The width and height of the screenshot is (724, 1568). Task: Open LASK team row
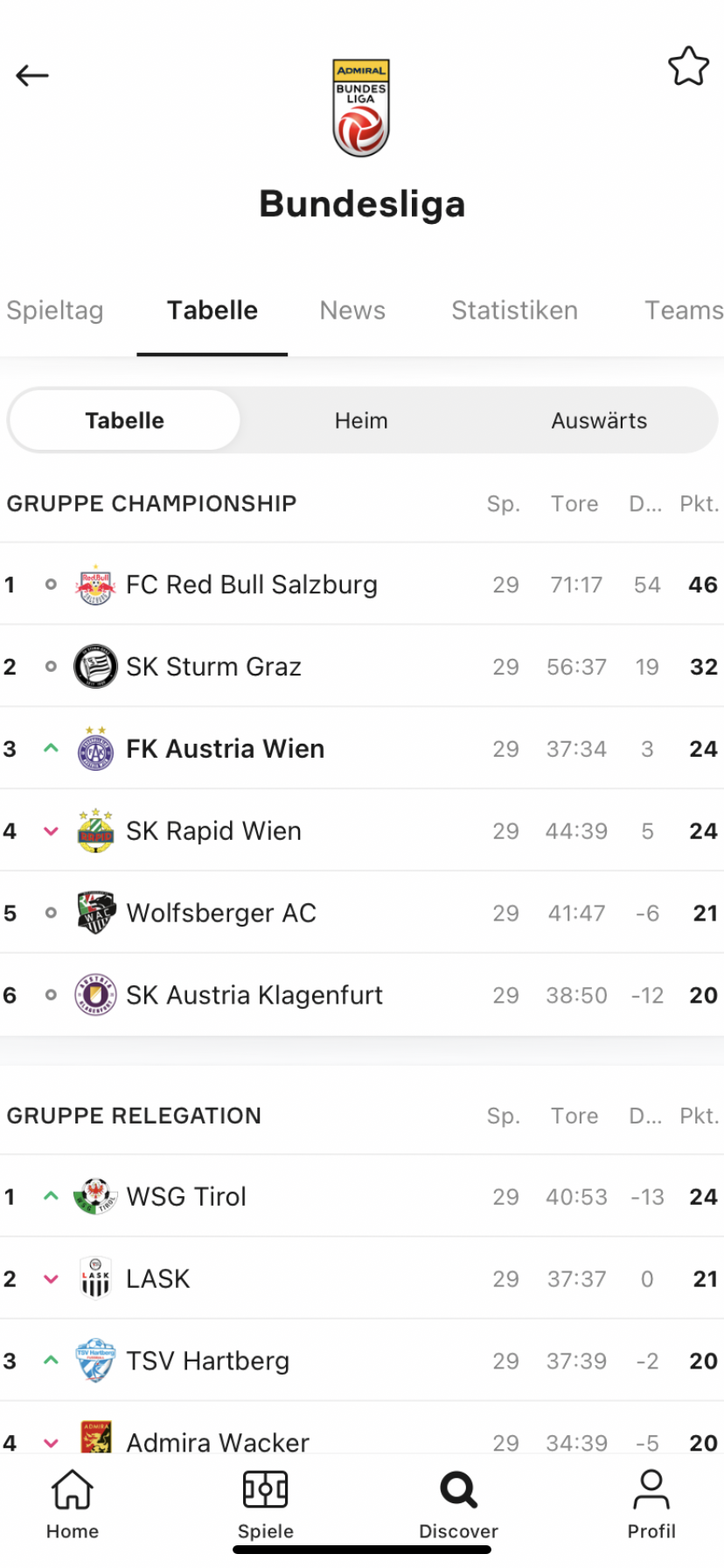pos(362,1279)
